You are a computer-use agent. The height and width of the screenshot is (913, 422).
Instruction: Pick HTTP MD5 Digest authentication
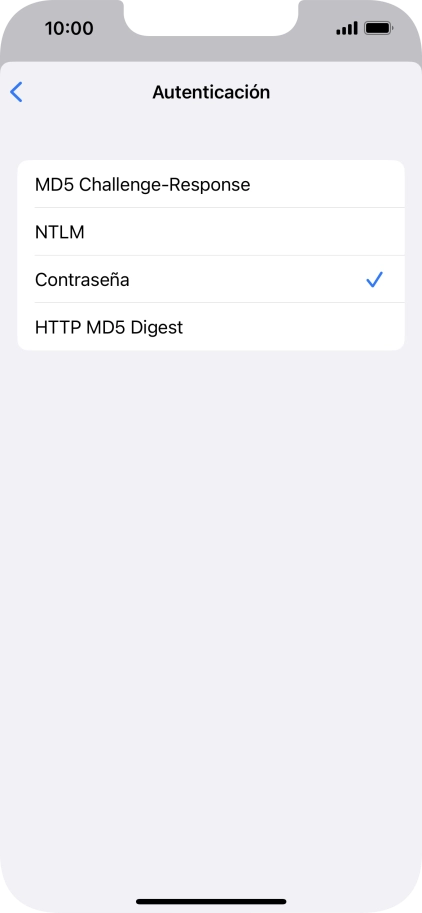point(211,327)
